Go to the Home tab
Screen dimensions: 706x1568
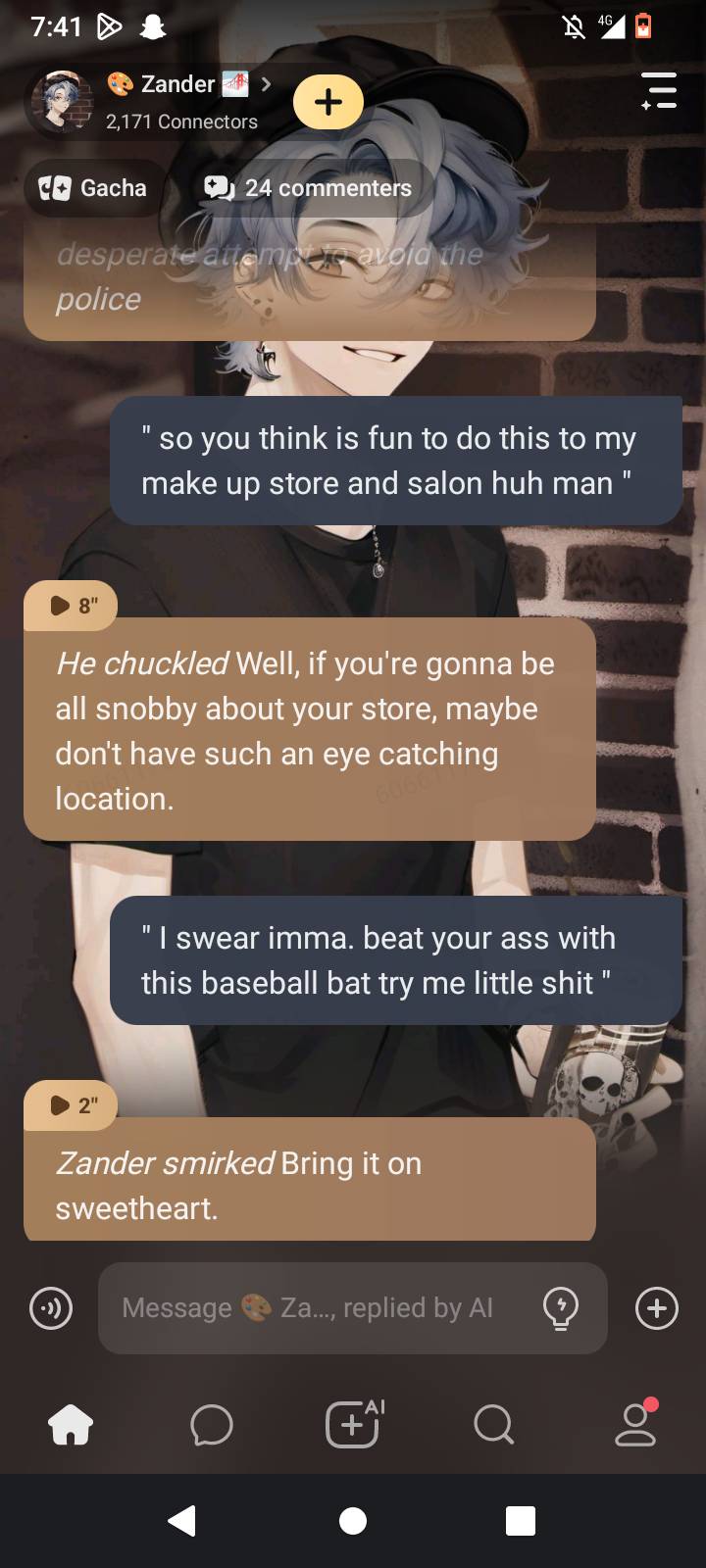71,1425
